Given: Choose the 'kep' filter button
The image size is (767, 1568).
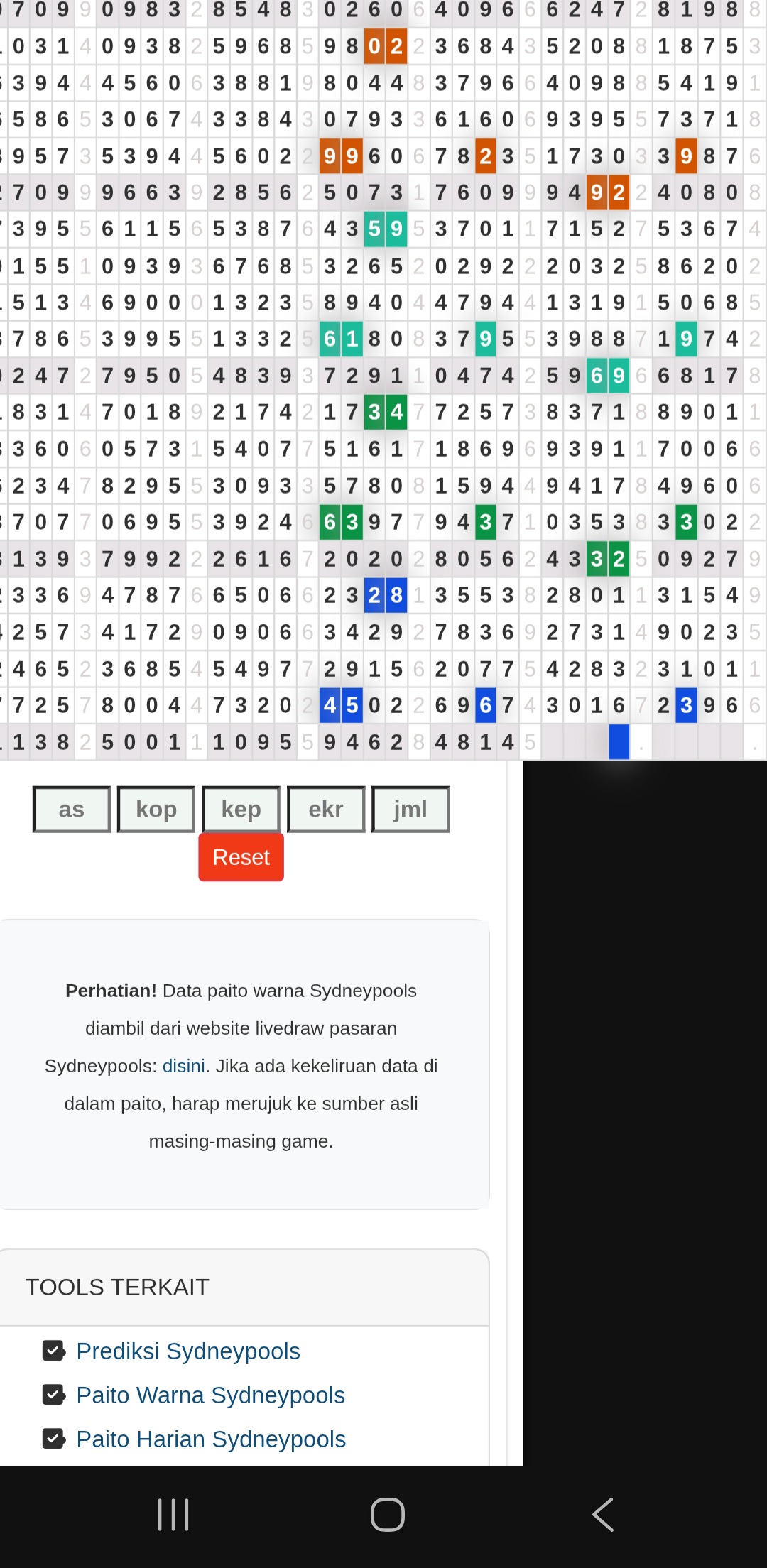Looking at the screenshot, I should point(241,809).
